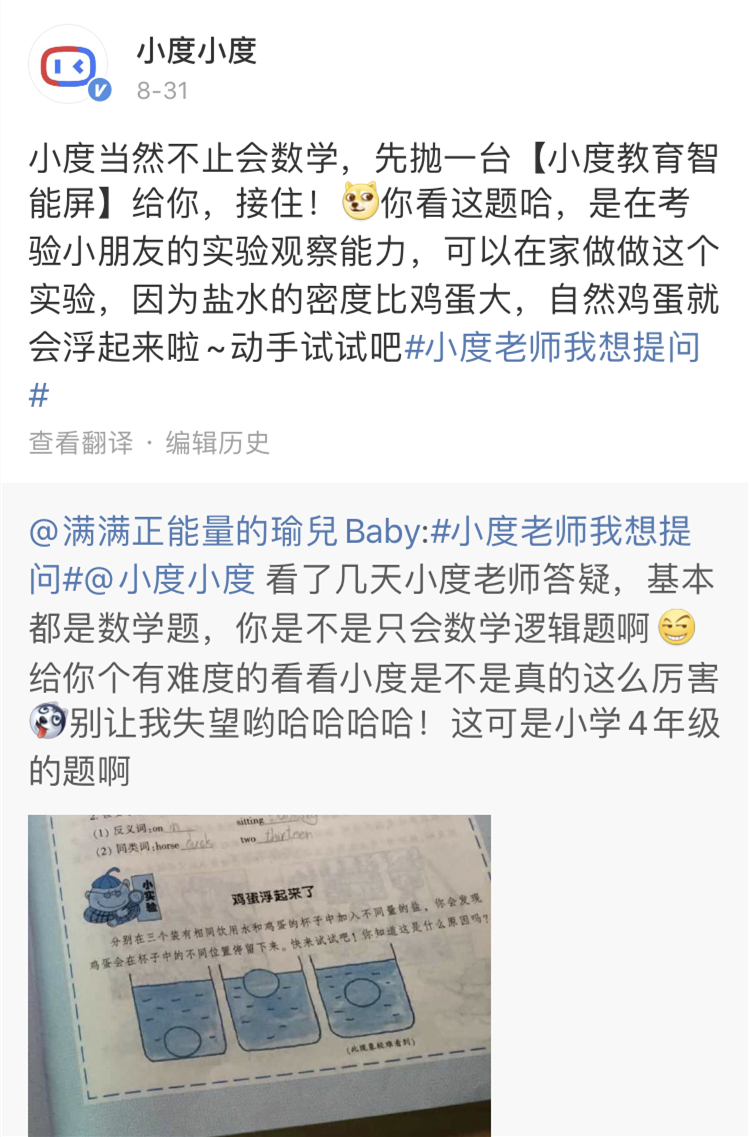Open the 小度小度 username
The image size is (749, 1137).
(196, 49)
